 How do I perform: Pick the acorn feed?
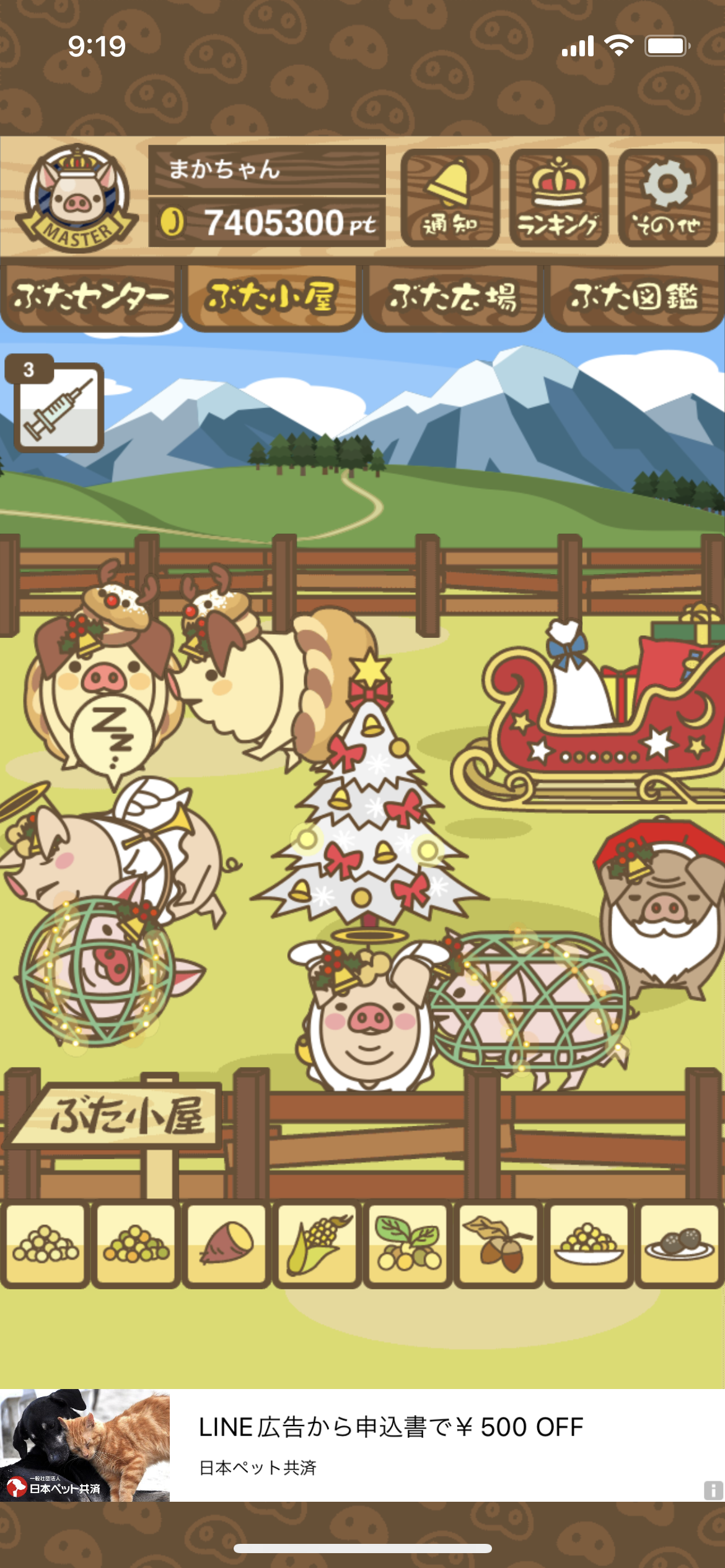click(498, 1244)
